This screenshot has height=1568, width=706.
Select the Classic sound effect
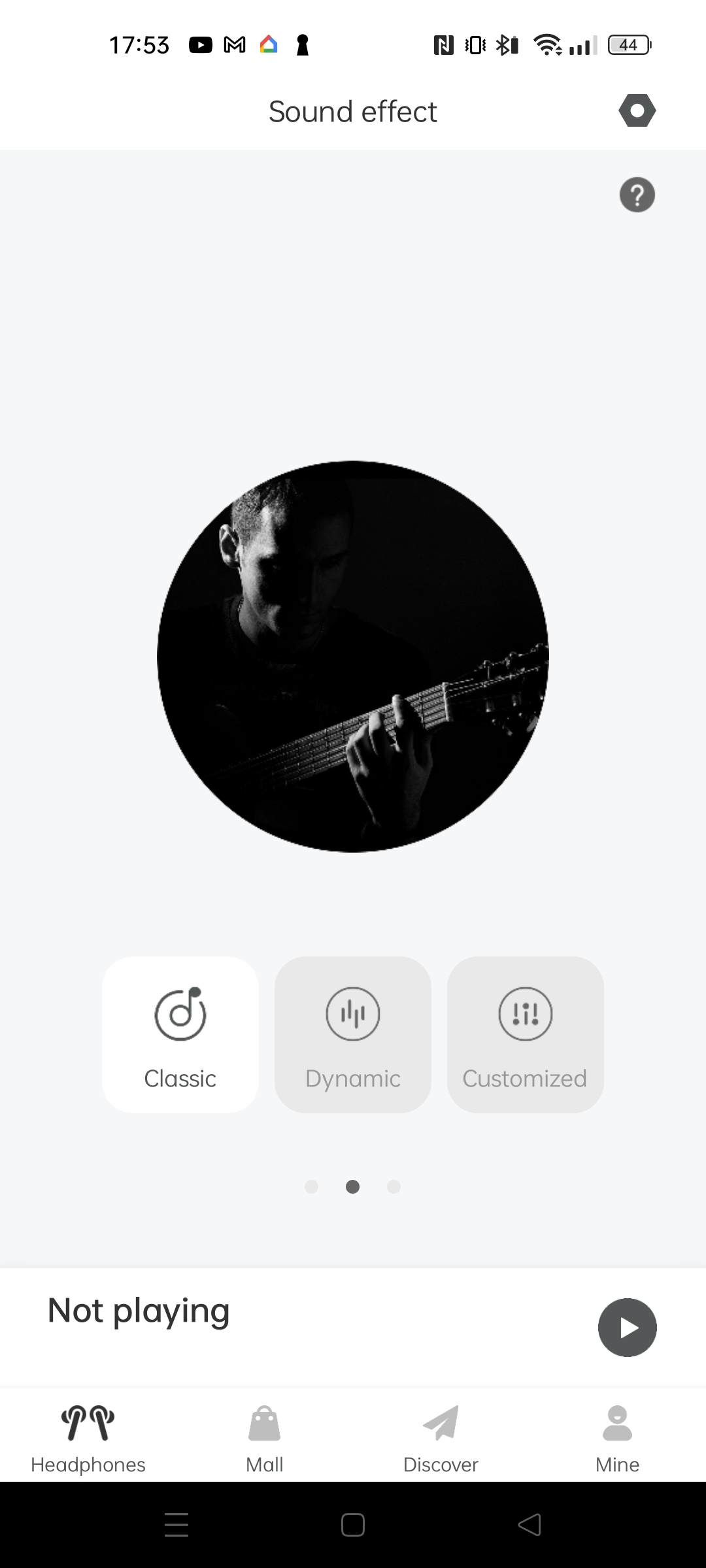[180, 1034]
